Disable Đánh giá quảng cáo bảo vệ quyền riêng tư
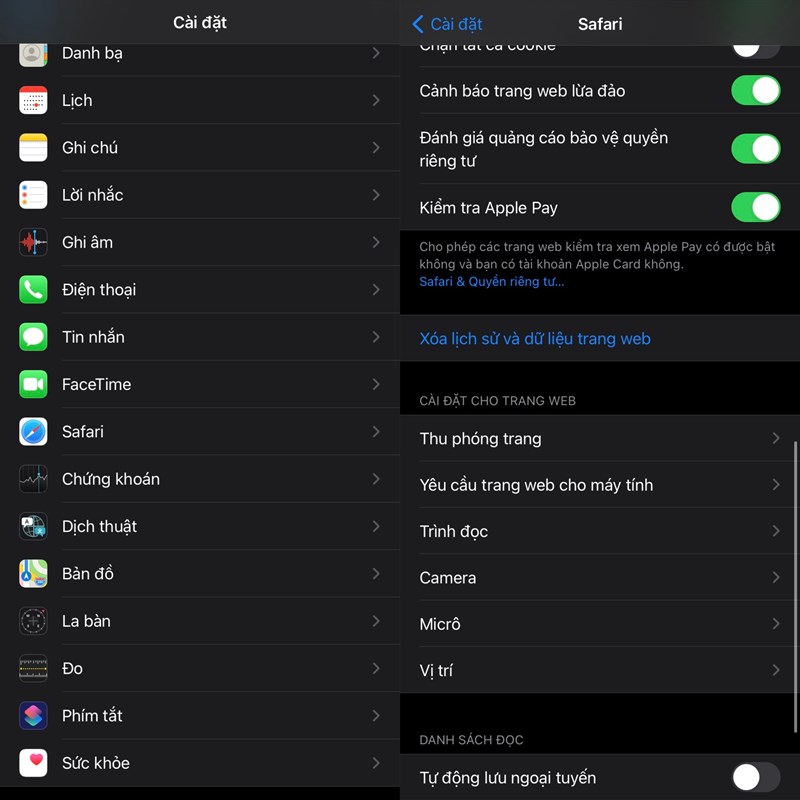 point(755,149)
